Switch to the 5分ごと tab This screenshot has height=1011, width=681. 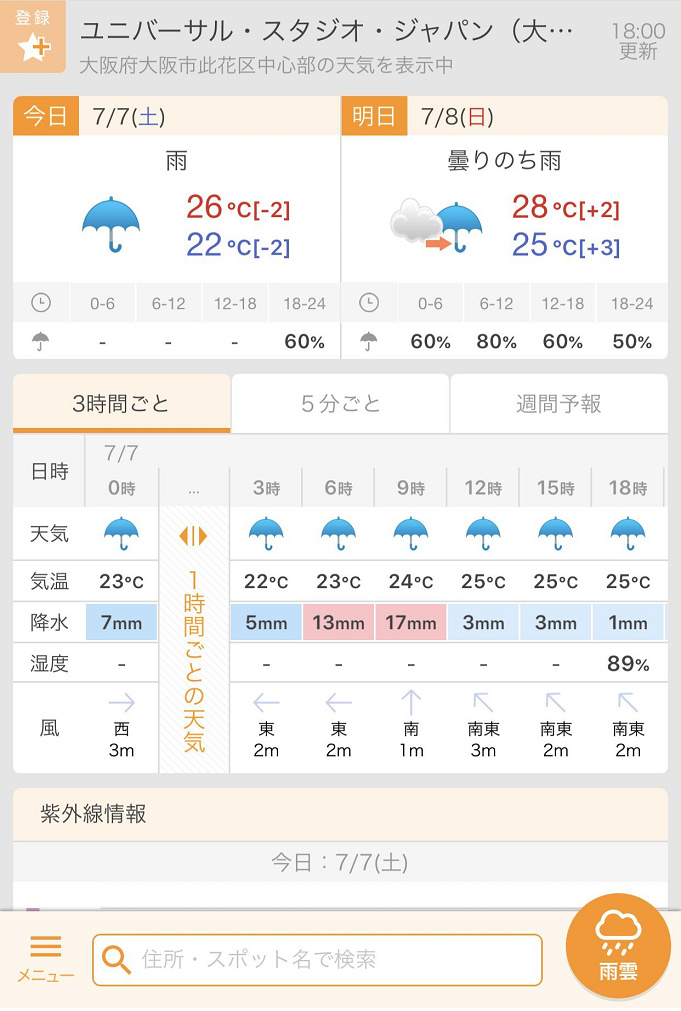click(340, 404)
